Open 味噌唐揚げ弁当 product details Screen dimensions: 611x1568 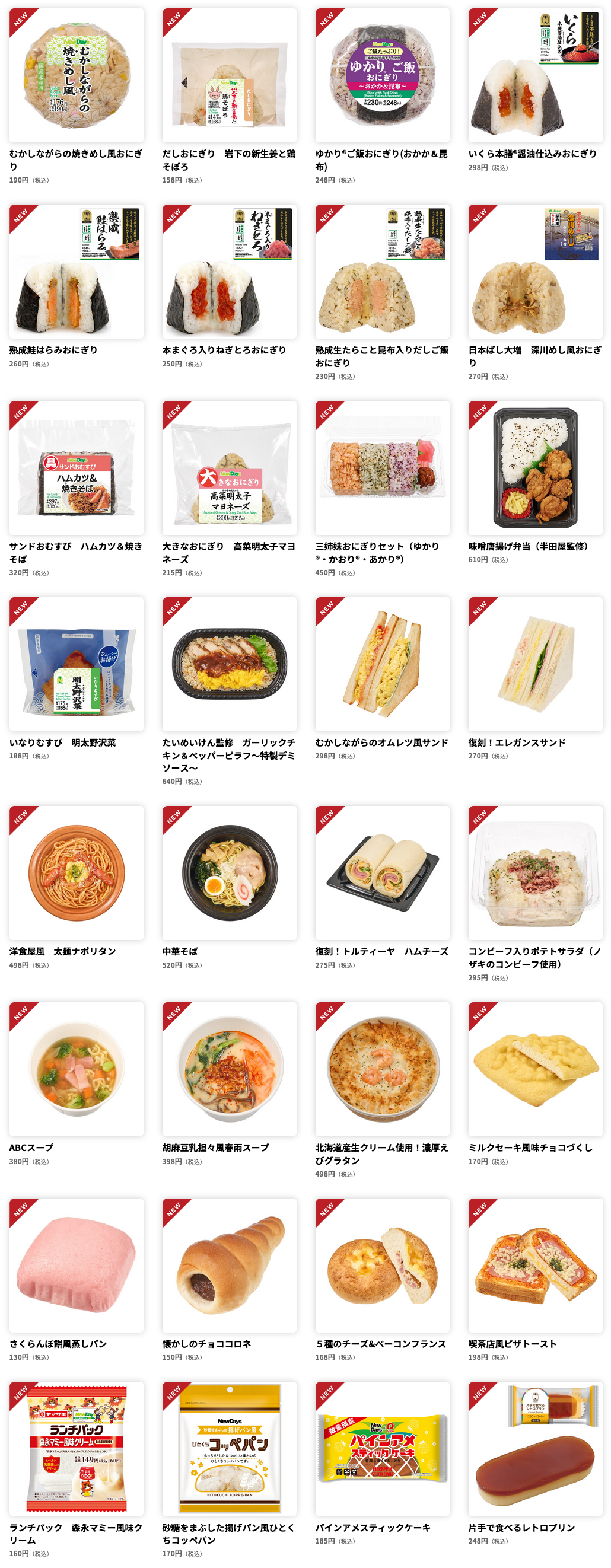535,482
